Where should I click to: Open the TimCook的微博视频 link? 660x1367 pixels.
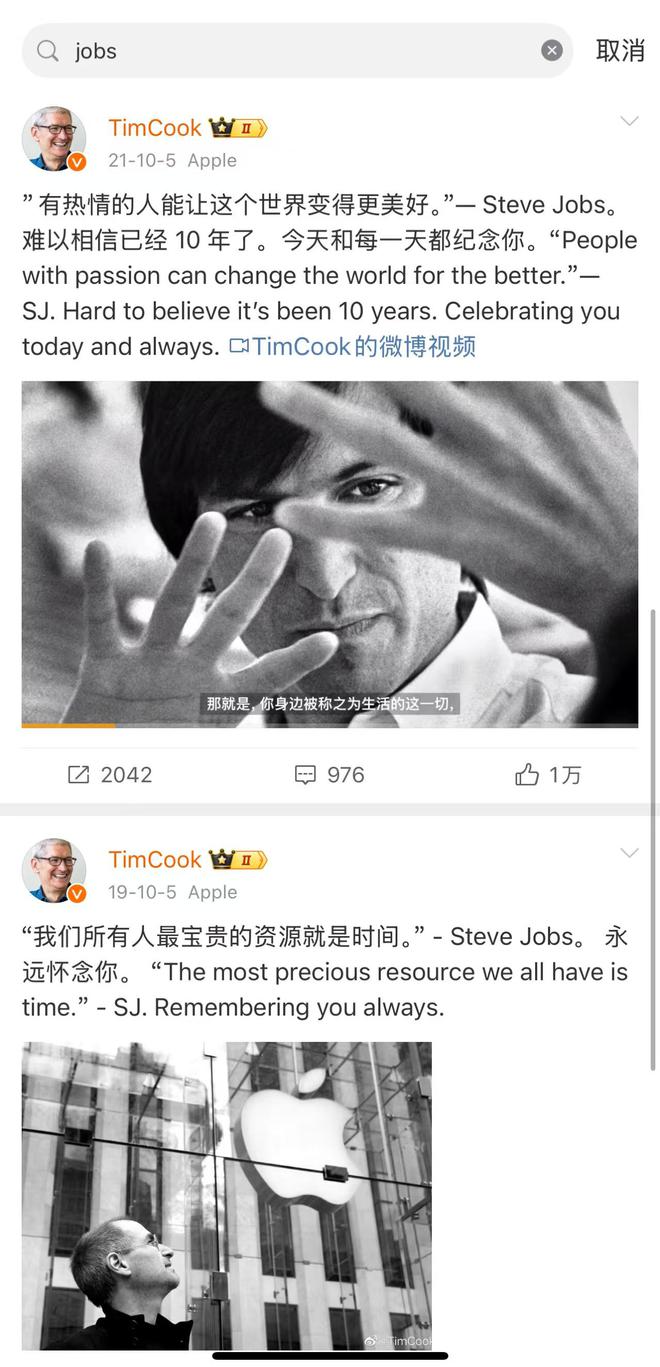pyautogui.click(x=353, y=346)
